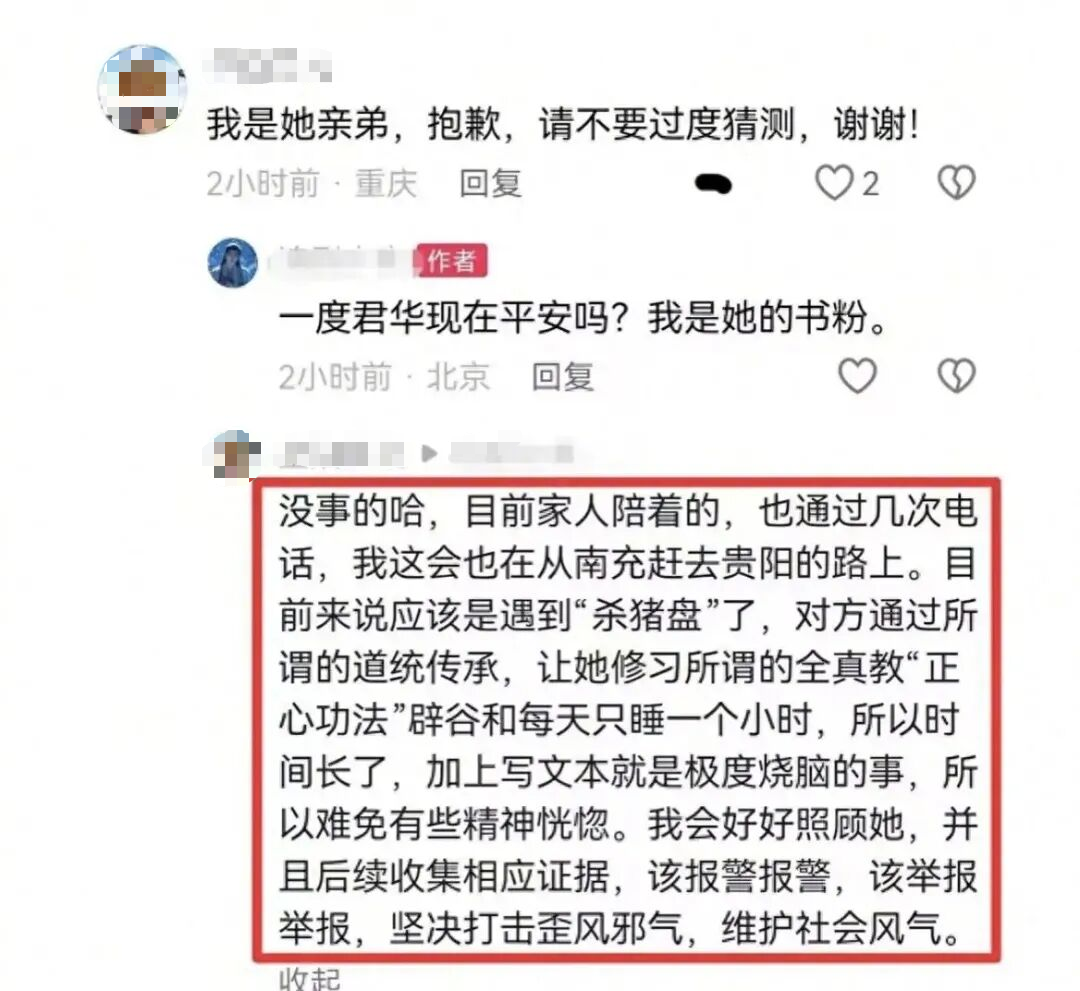
Task: Dislike the 重庆 commenter's comment
Action: [956, 183]
